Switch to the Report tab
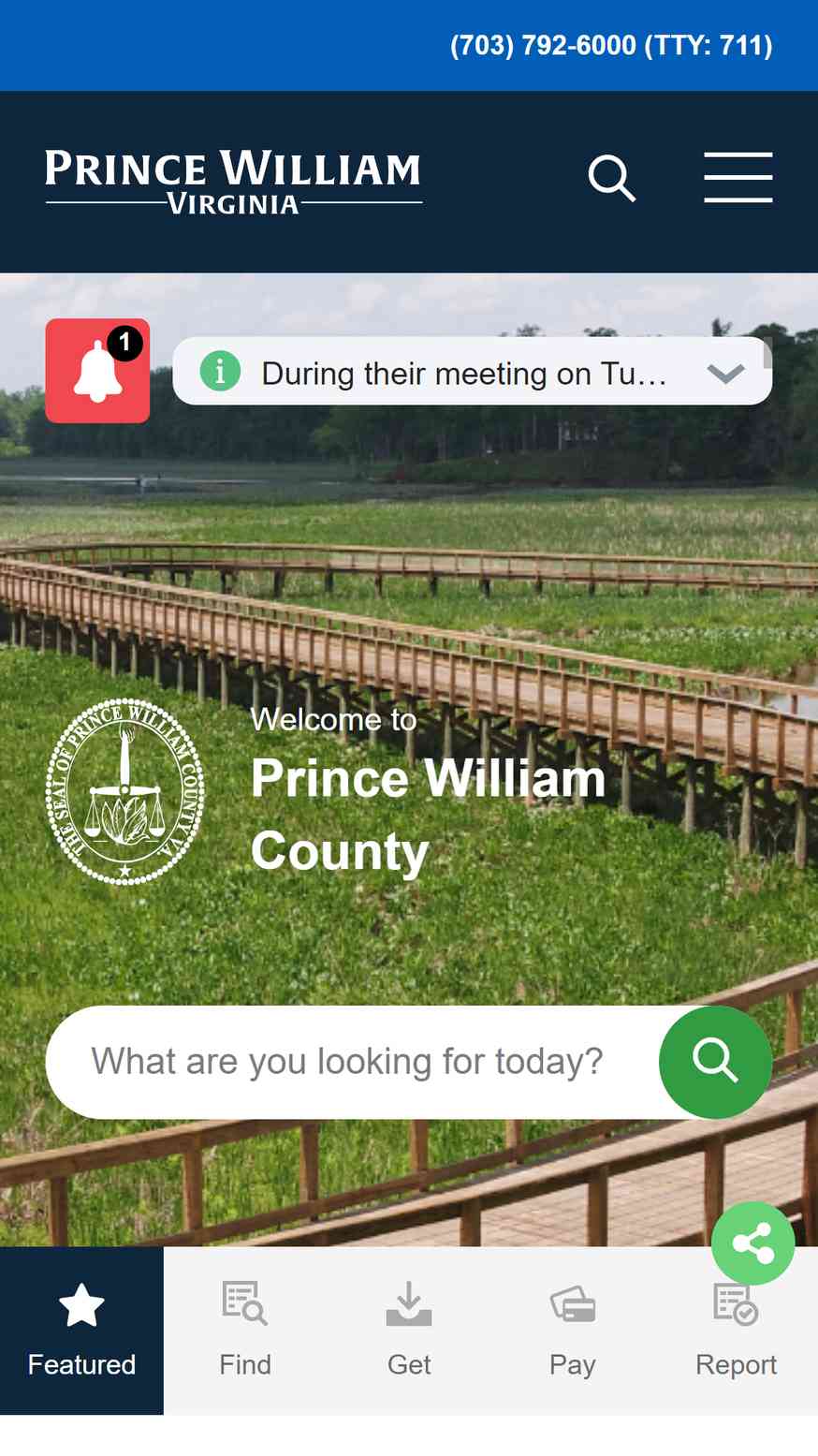The height and width of the screenshot is (1456, 818). point(737,1330)
